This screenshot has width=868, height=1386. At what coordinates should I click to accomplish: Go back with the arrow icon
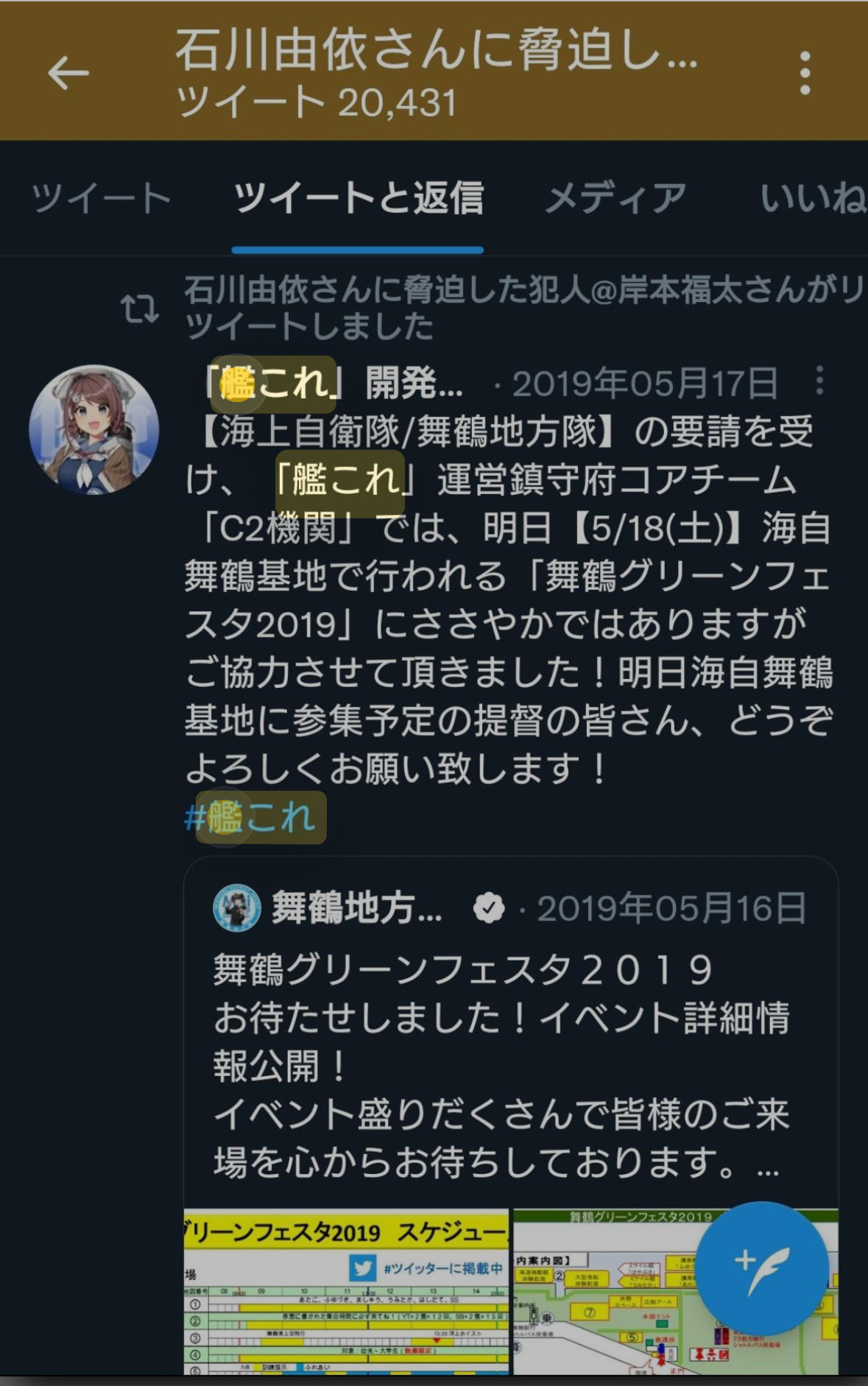pyautogui.click(x=68, y=73)
